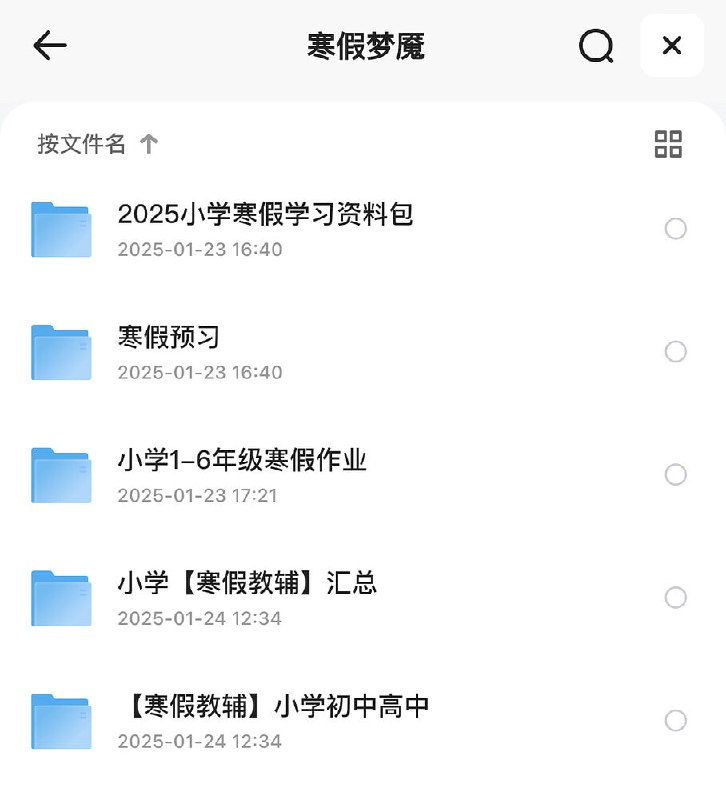Open the search icon
The height and width of the screenshot is (800, 726).
coord(595,46)
